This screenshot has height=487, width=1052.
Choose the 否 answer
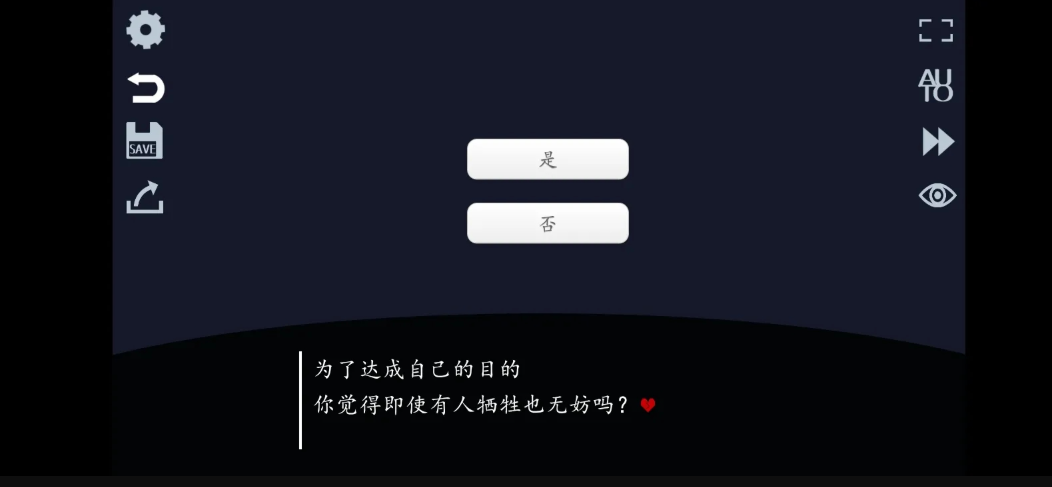click(x=548, y=224)
